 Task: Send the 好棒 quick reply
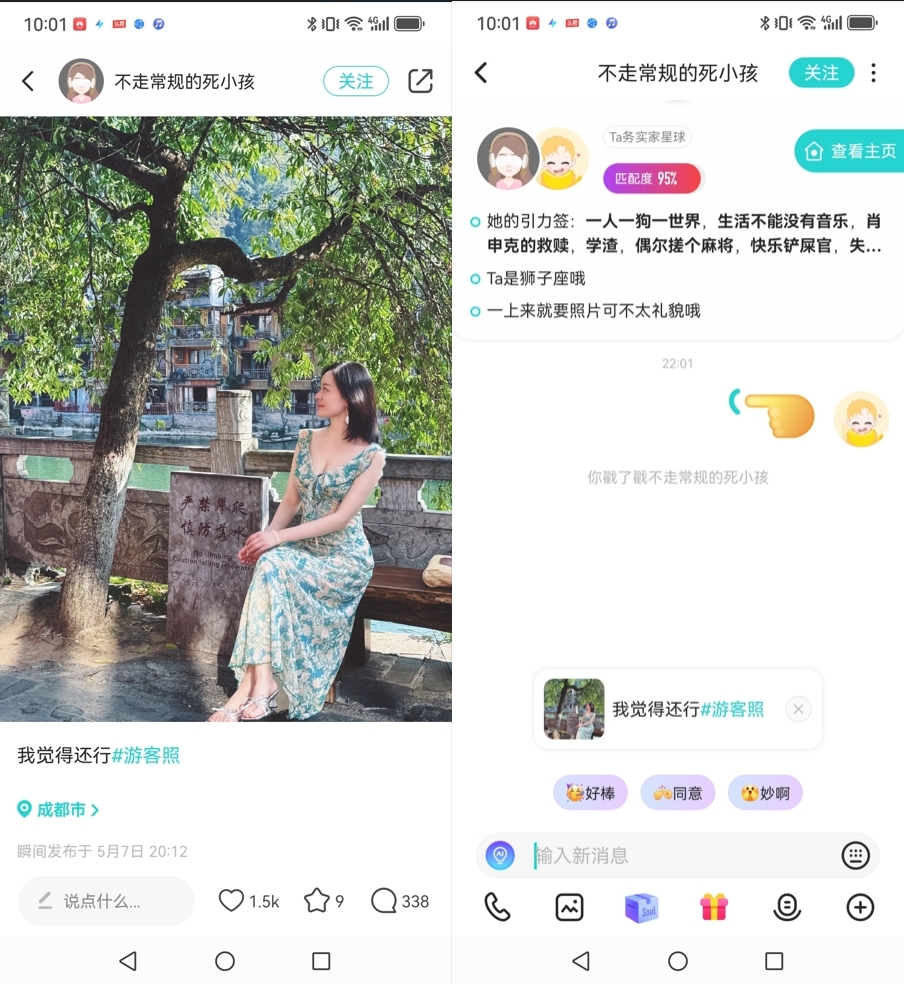pyautogui.click(x=590, y=793)
